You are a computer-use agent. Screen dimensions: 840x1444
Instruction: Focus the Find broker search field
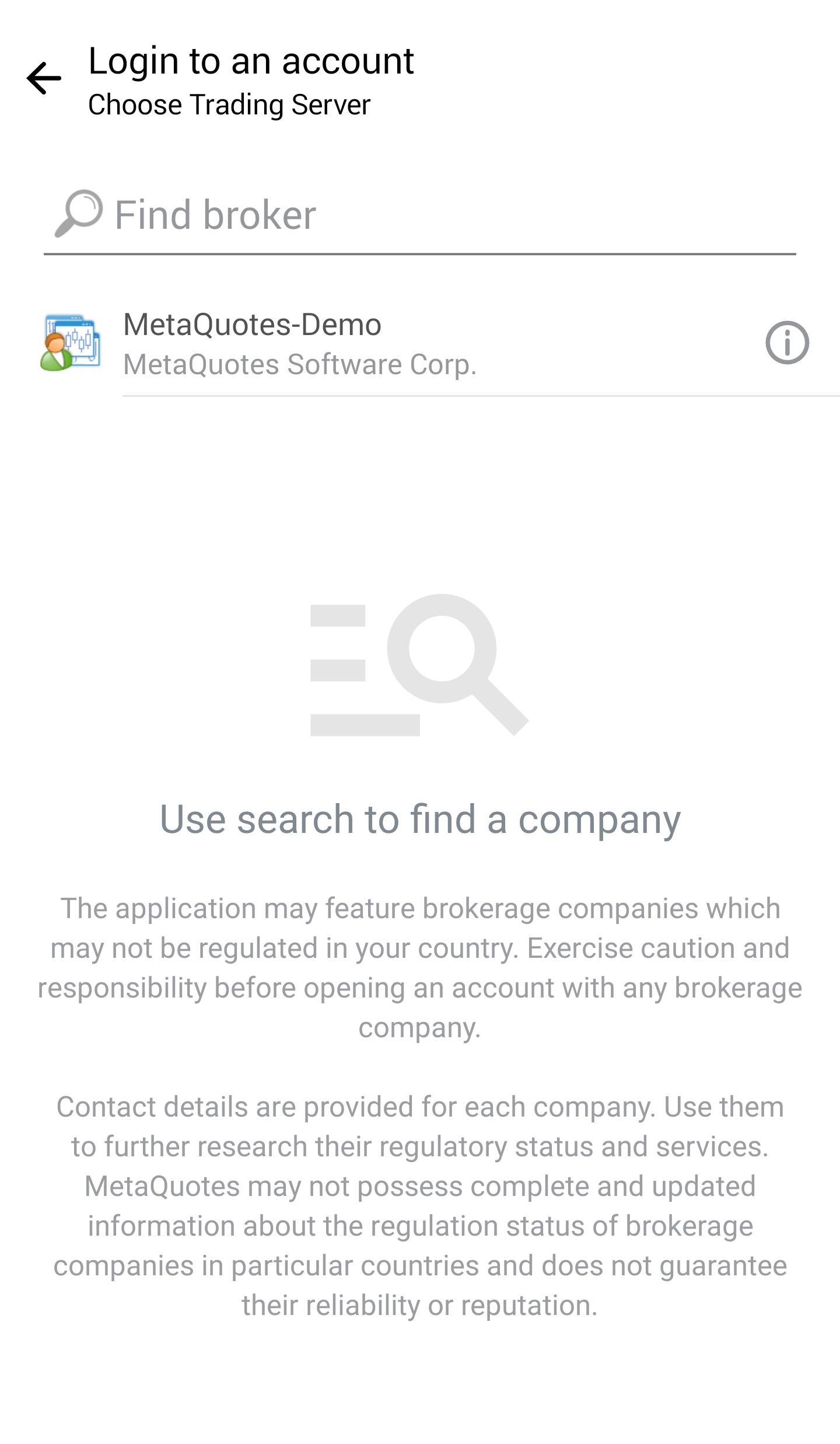(420, 215)
